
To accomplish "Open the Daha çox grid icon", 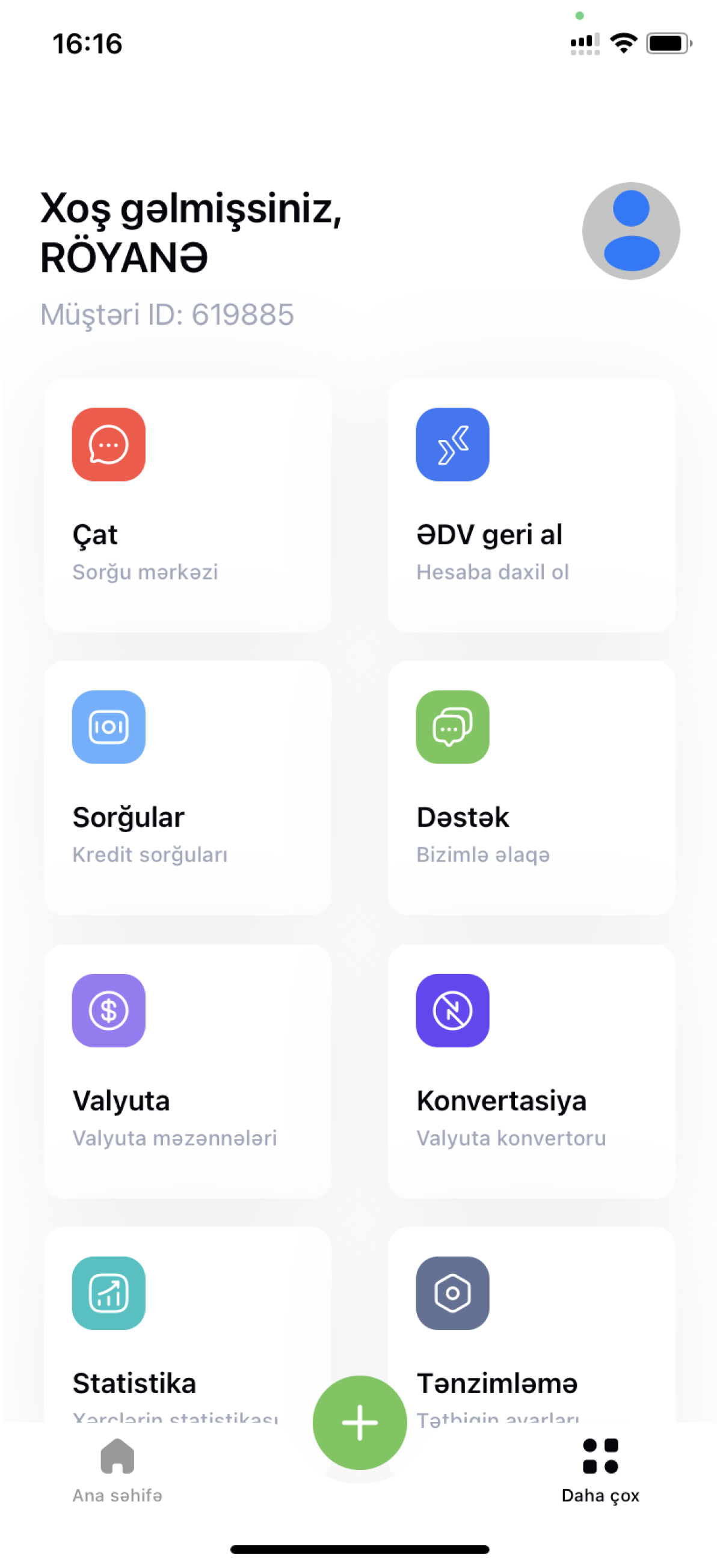I will 600,1457.
